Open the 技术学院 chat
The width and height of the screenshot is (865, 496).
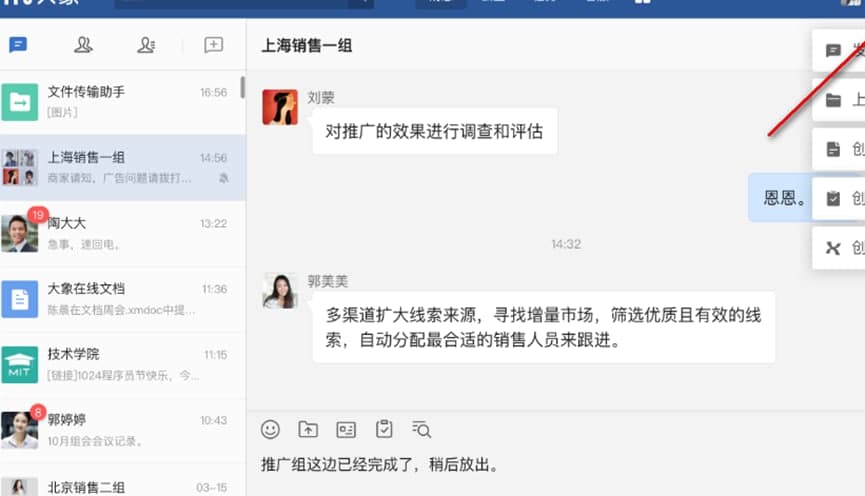pos(120,364)
